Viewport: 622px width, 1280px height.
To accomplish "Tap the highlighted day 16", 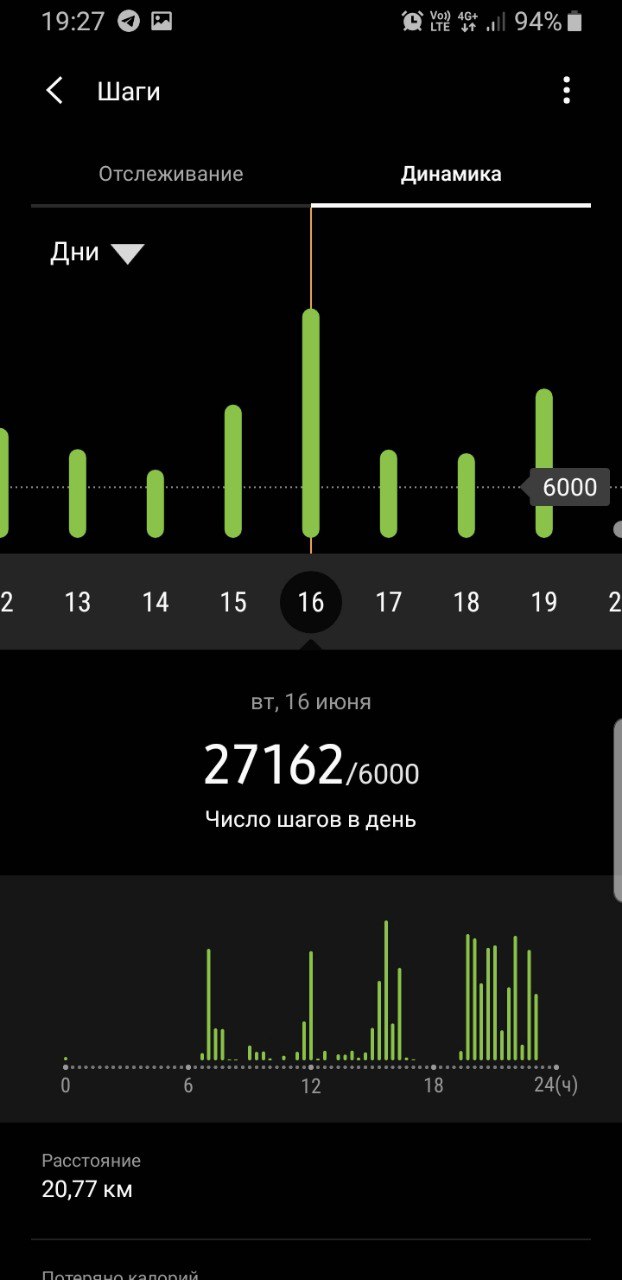I will (x=311, y=602).
